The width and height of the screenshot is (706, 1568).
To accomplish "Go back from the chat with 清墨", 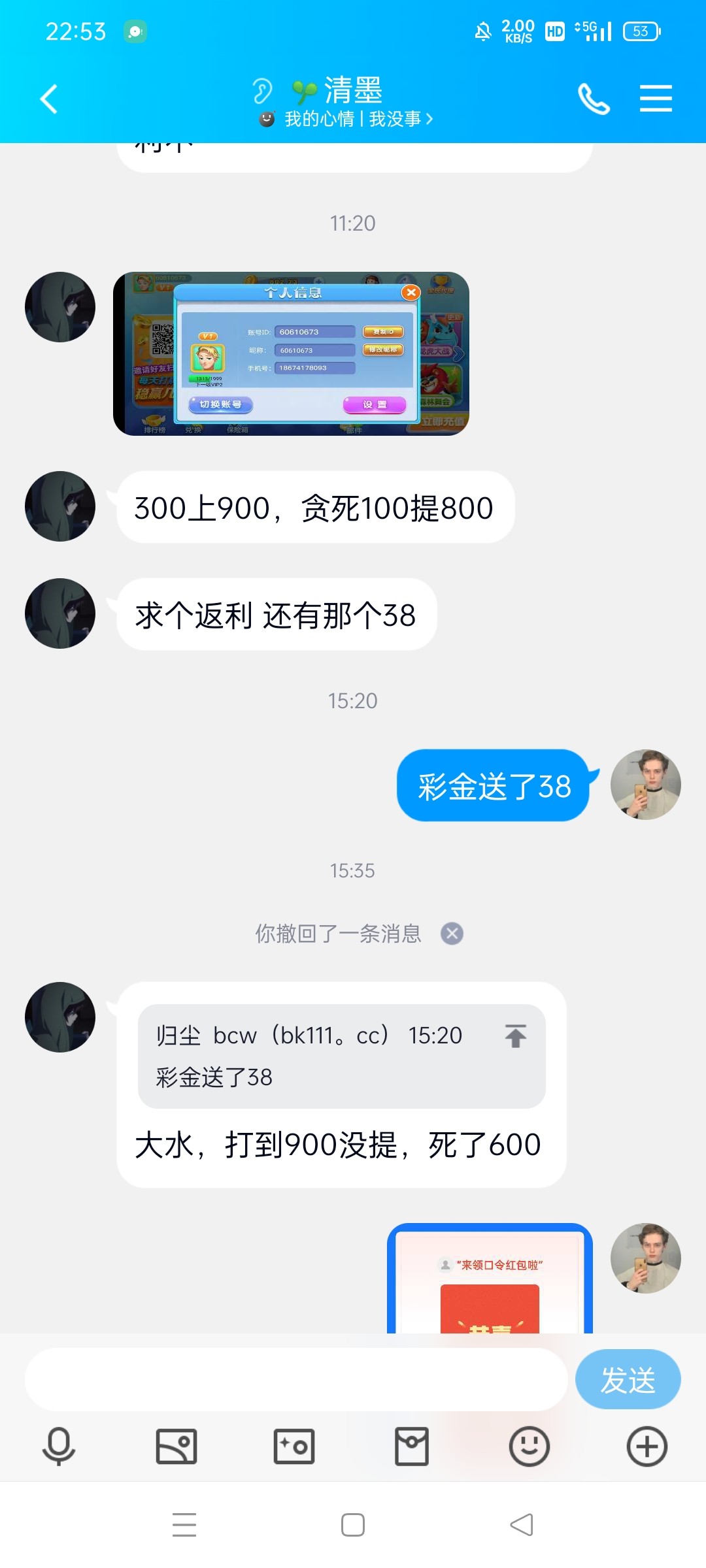I will coord(49,99).
